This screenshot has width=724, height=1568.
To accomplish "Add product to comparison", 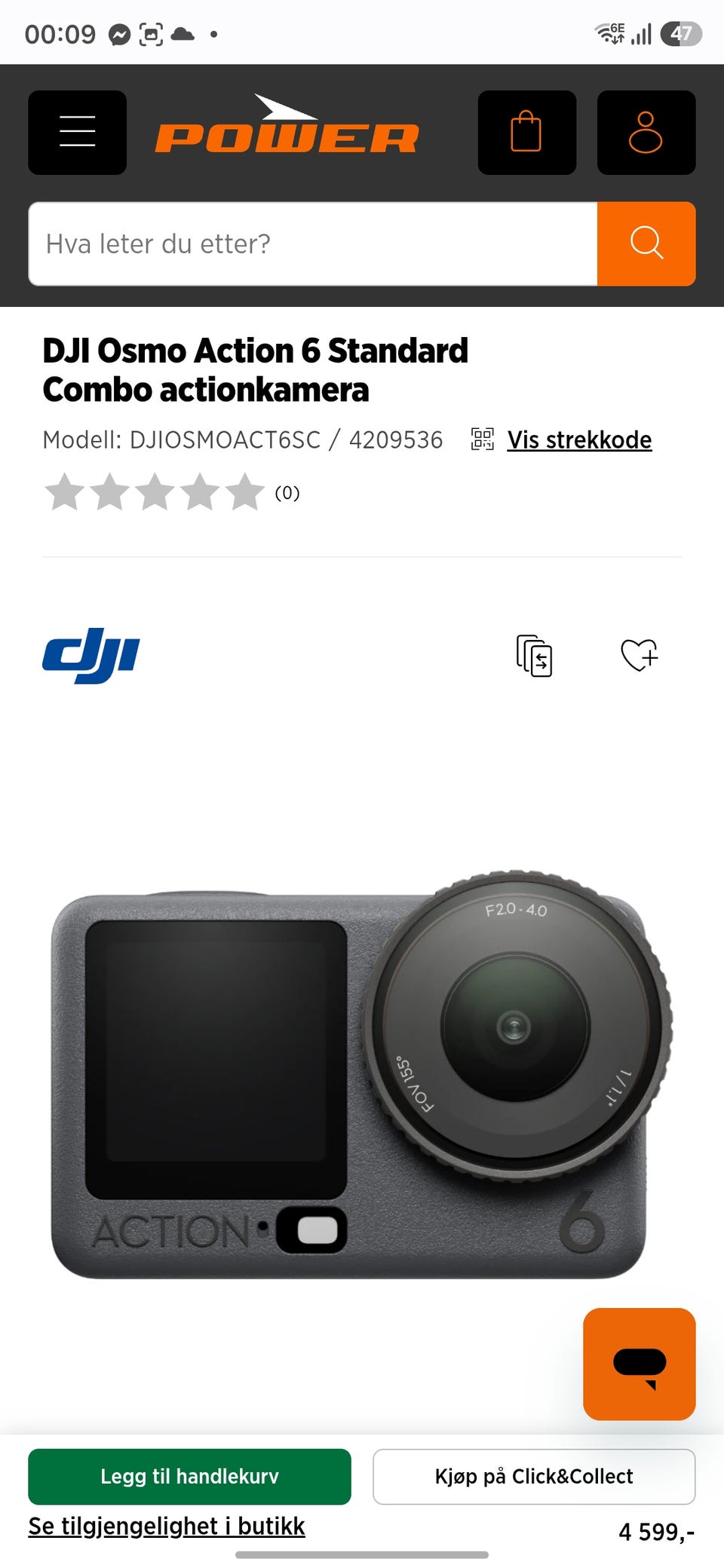I will (534, 655).
